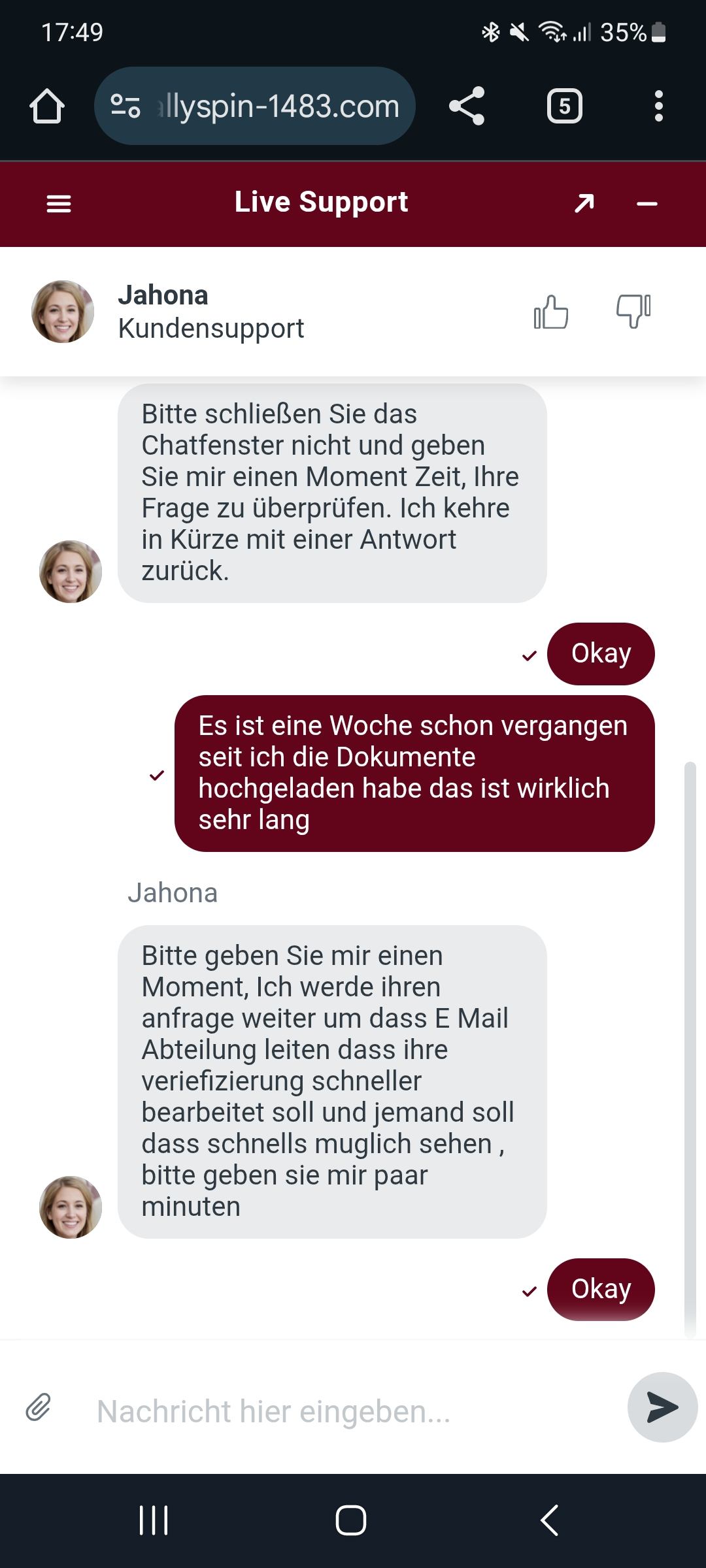
Task: Send the message with the arrow button
Action: 662,1407
